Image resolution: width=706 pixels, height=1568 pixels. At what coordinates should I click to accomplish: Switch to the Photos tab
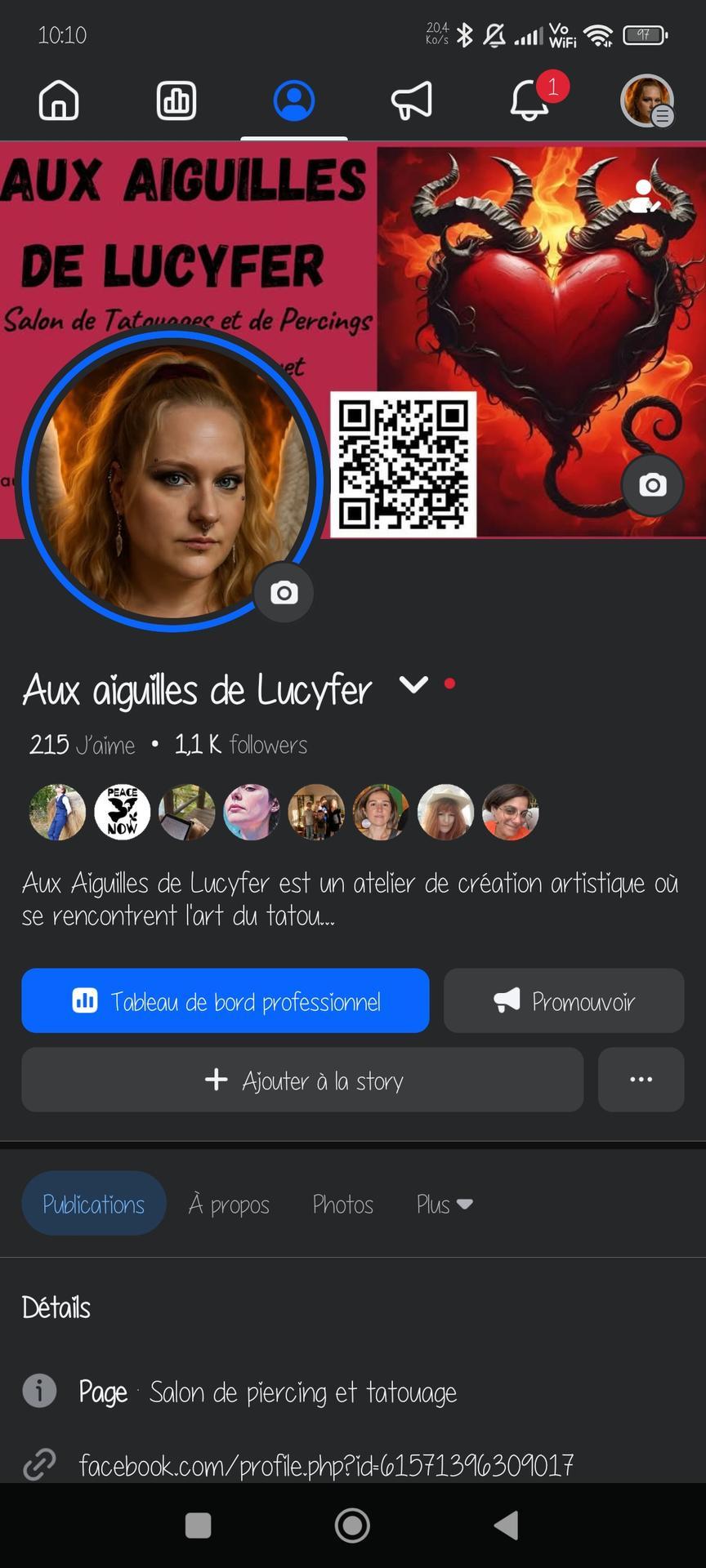(x=343, y=1205)
